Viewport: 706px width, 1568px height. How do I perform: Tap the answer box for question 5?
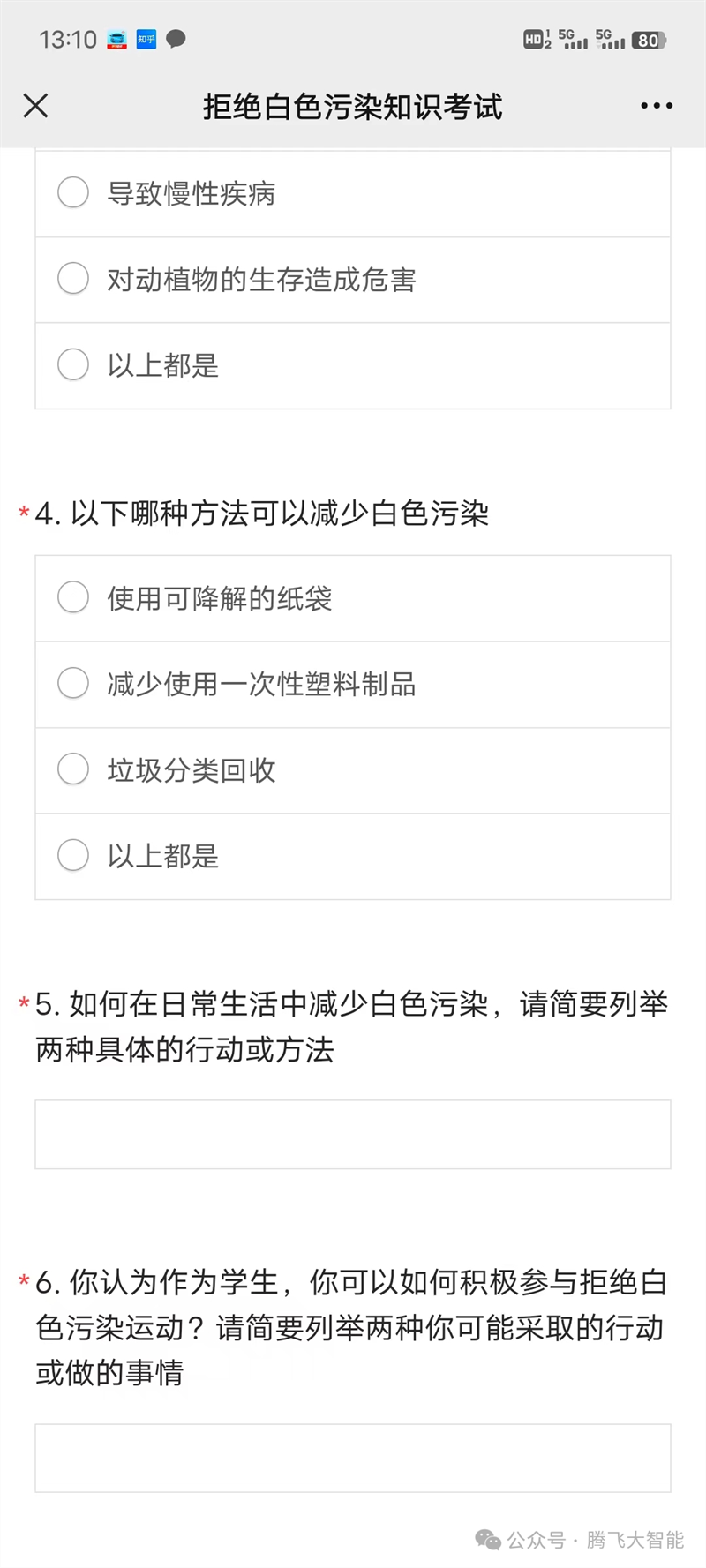353,1134
